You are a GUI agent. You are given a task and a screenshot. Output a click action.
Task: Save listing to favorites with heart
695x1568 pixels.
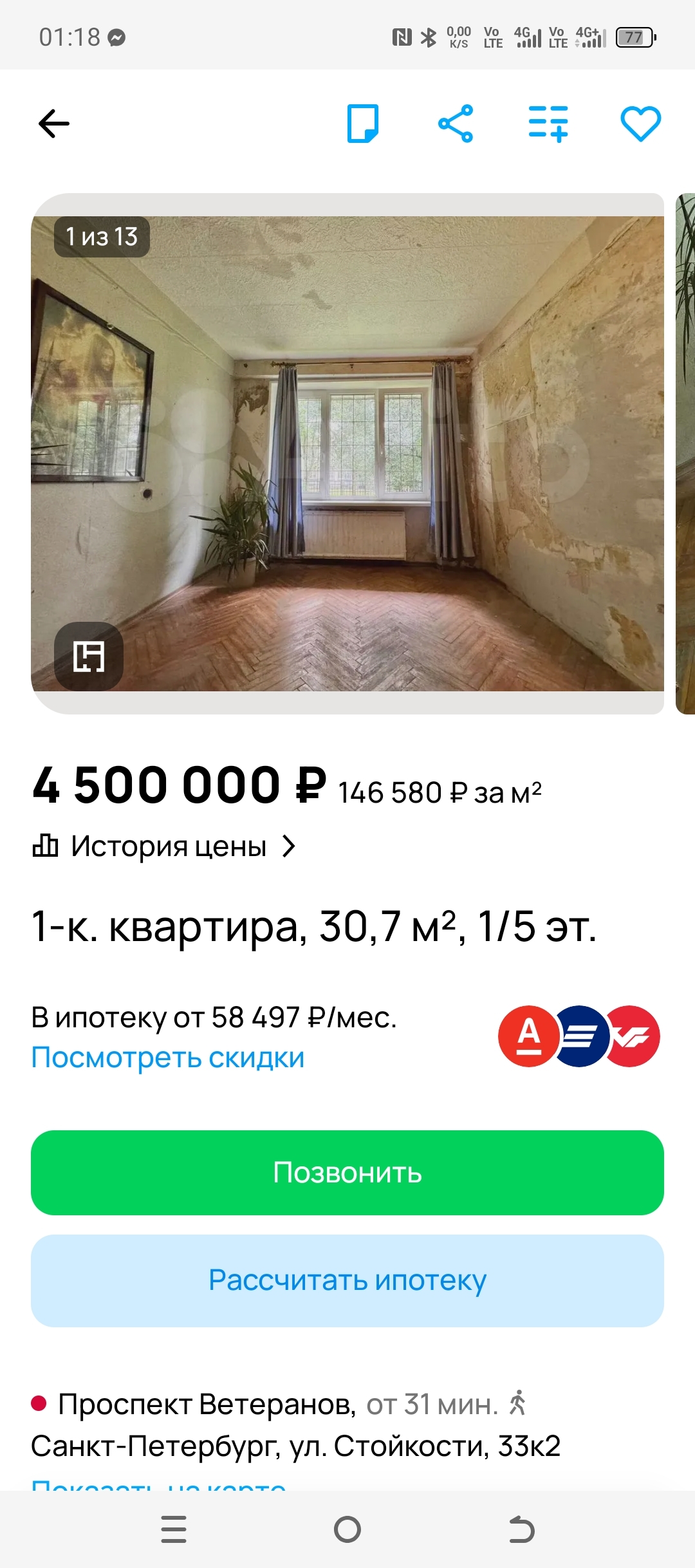point(640,124)
